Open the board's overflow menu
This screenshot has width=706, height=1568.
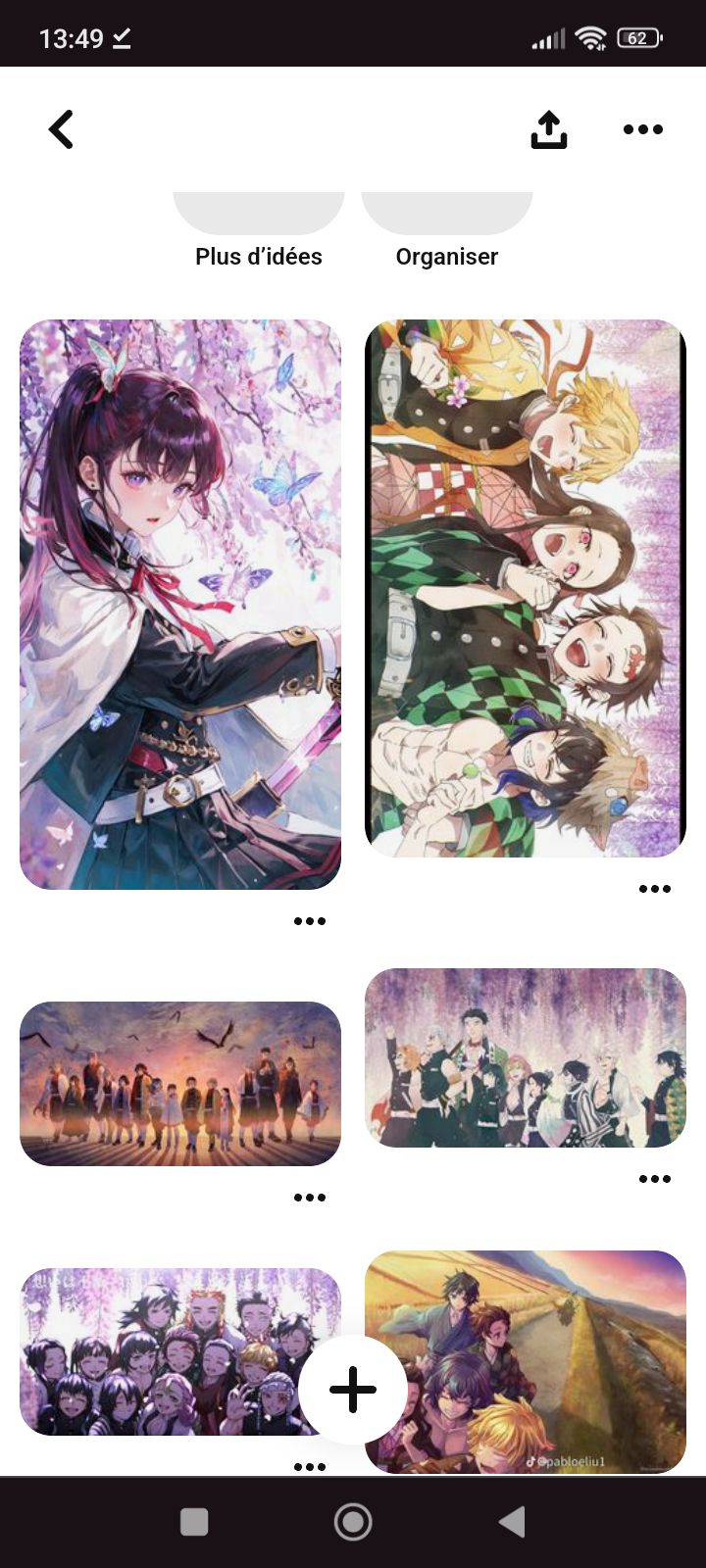[643, 129]
